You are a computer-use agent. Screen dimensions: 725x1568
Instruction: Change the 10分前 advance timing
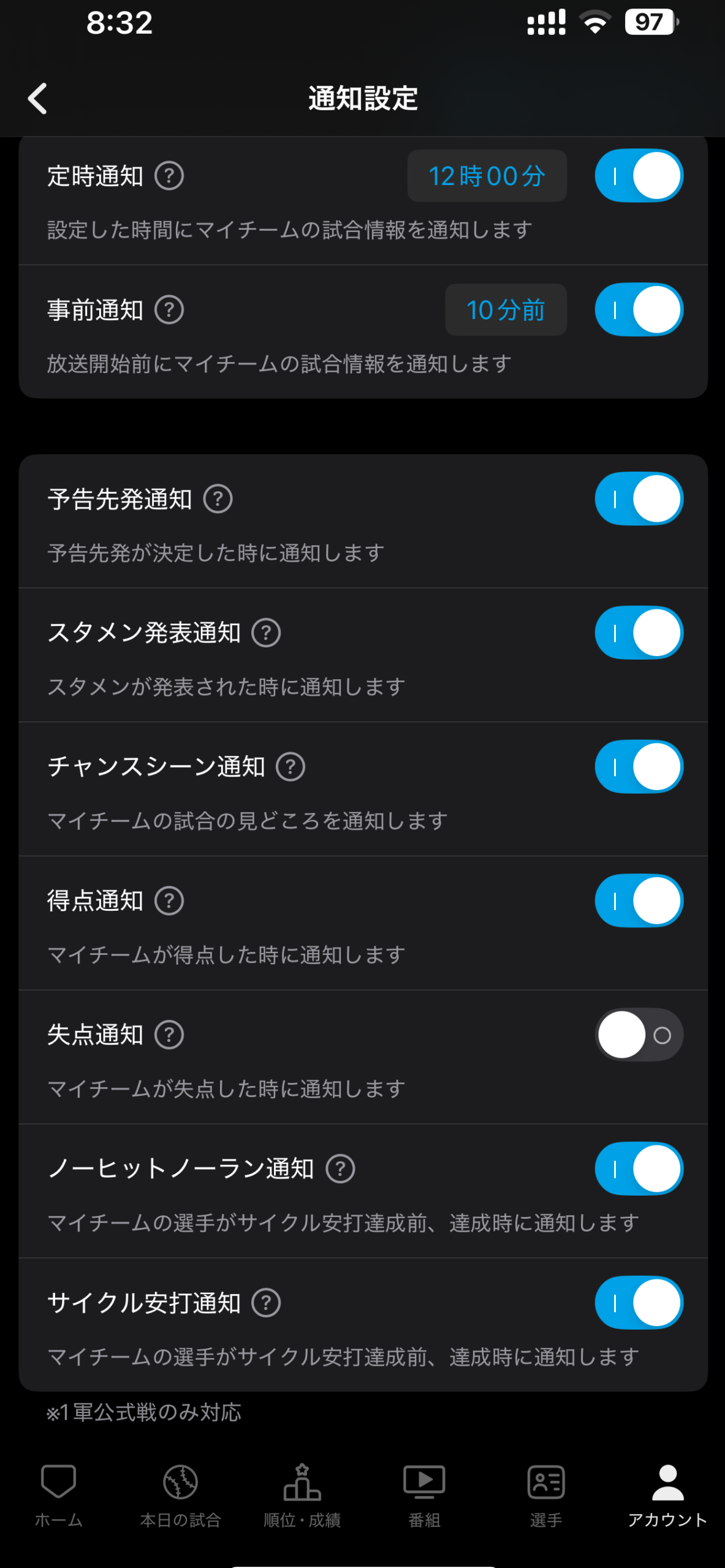(x=506, y=310)
